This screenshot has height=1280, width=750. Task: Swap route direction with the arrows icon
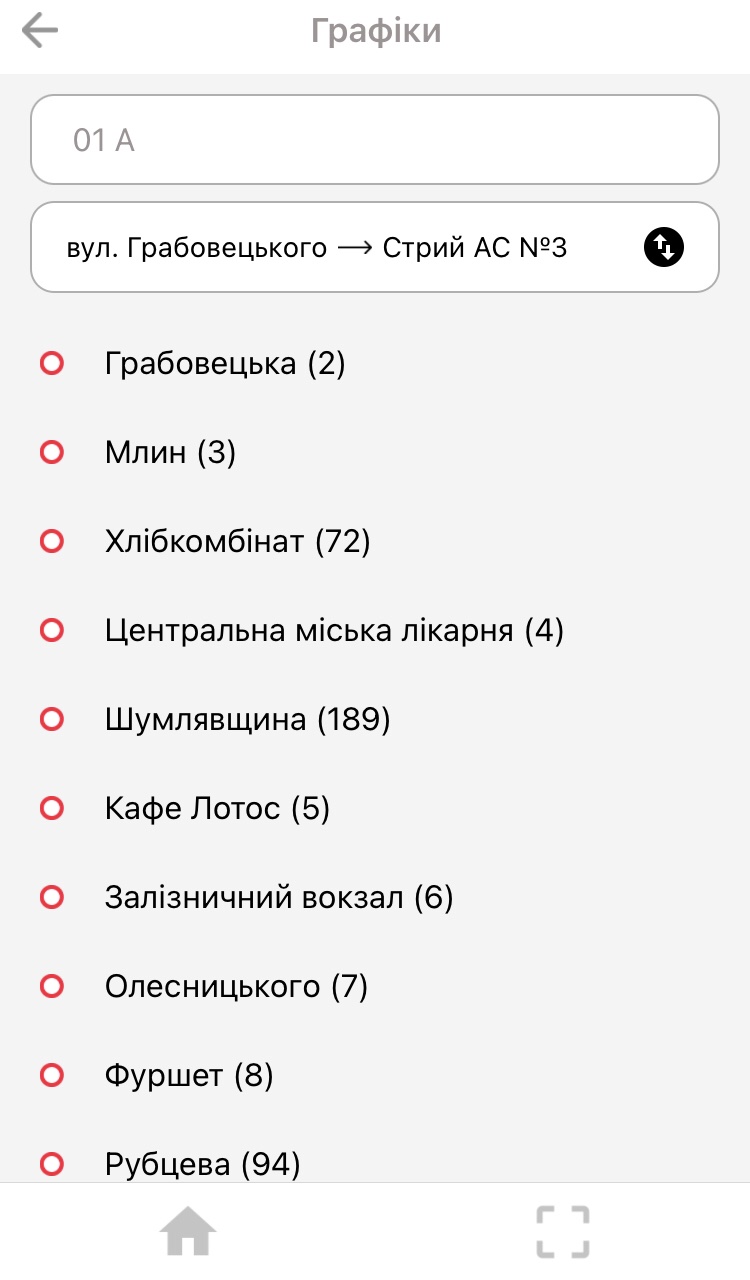pos(664,246)
